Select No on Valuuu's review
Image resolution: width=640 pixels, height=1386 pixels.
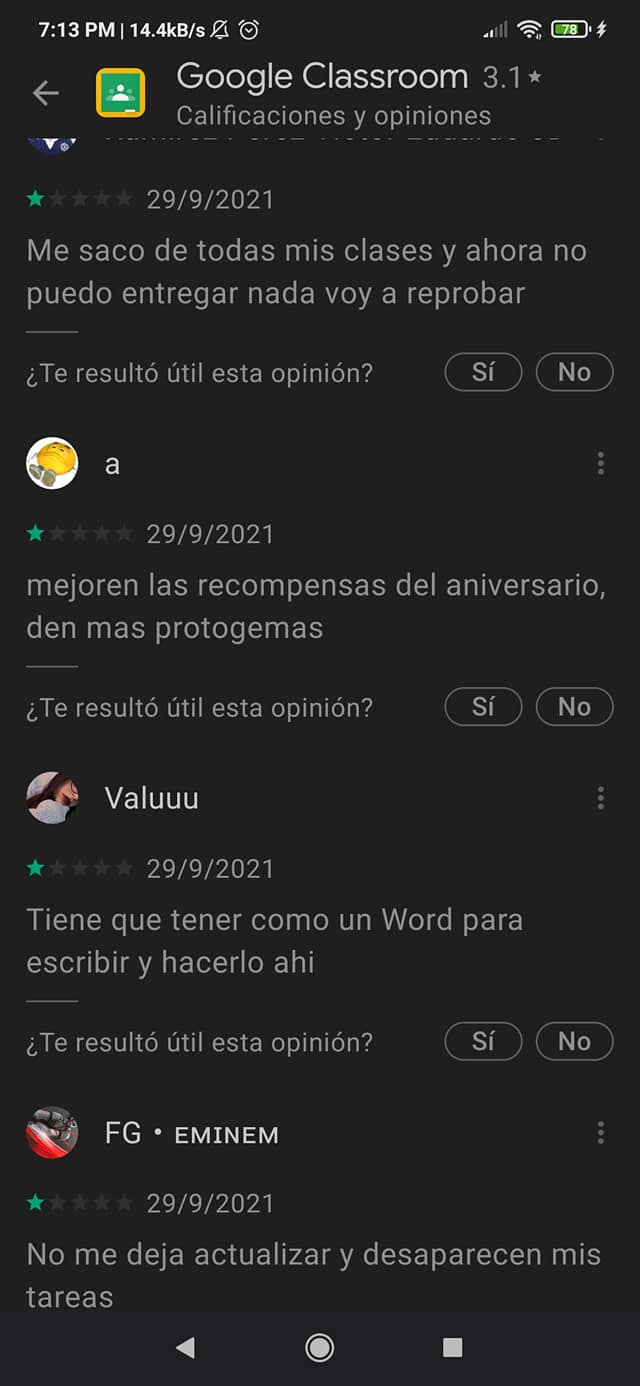(574, 1042)
